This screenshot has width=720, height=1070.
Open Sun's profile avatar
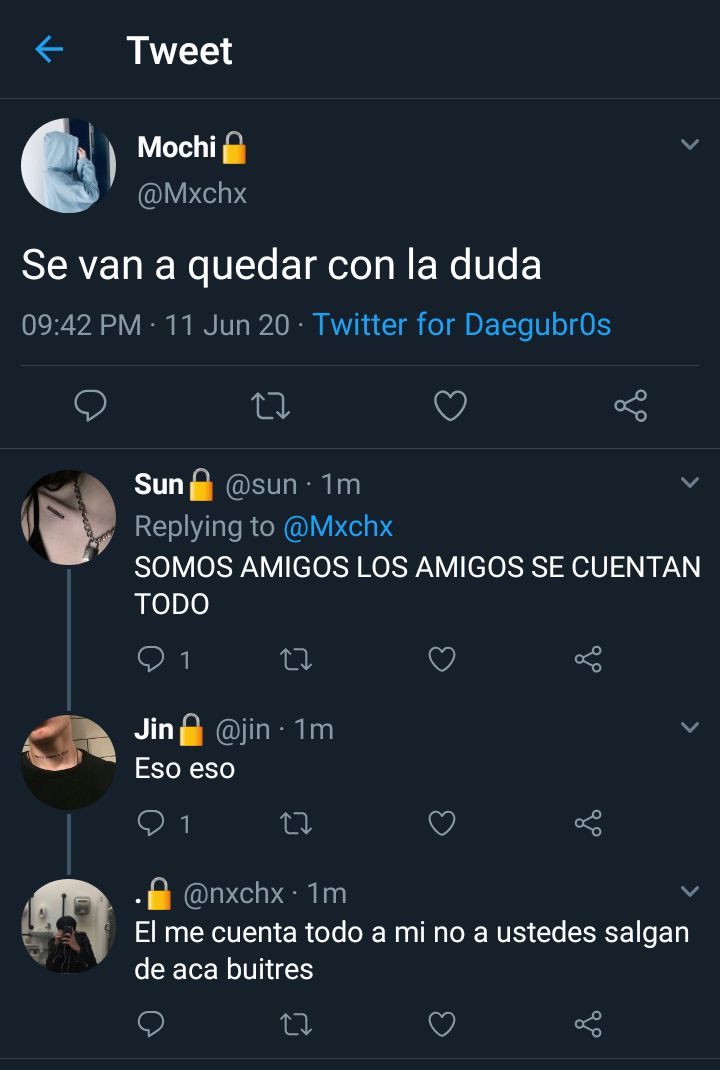point(69,517)
